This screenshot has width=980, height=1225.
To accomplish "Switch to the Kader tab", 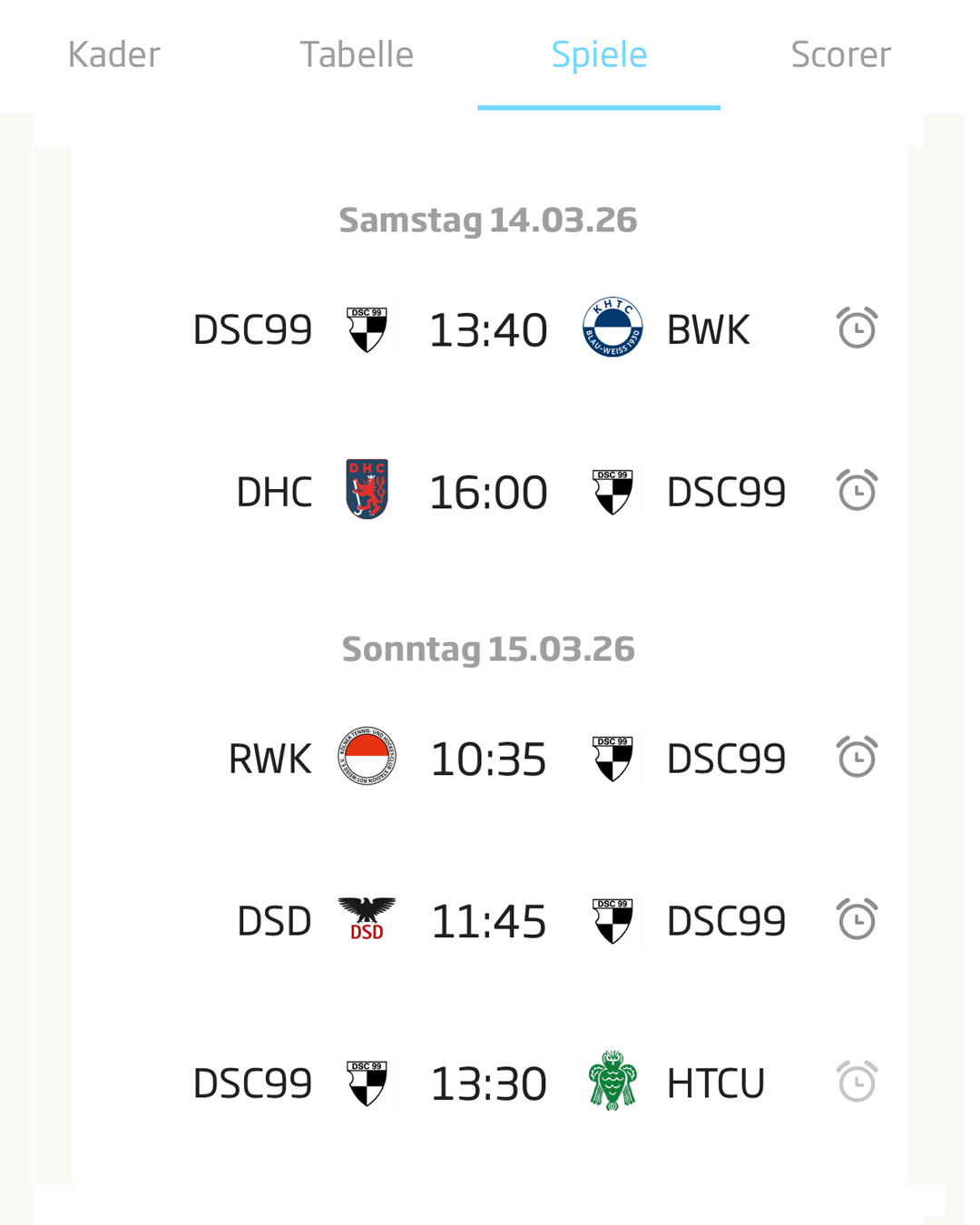I will pos(114,54).
